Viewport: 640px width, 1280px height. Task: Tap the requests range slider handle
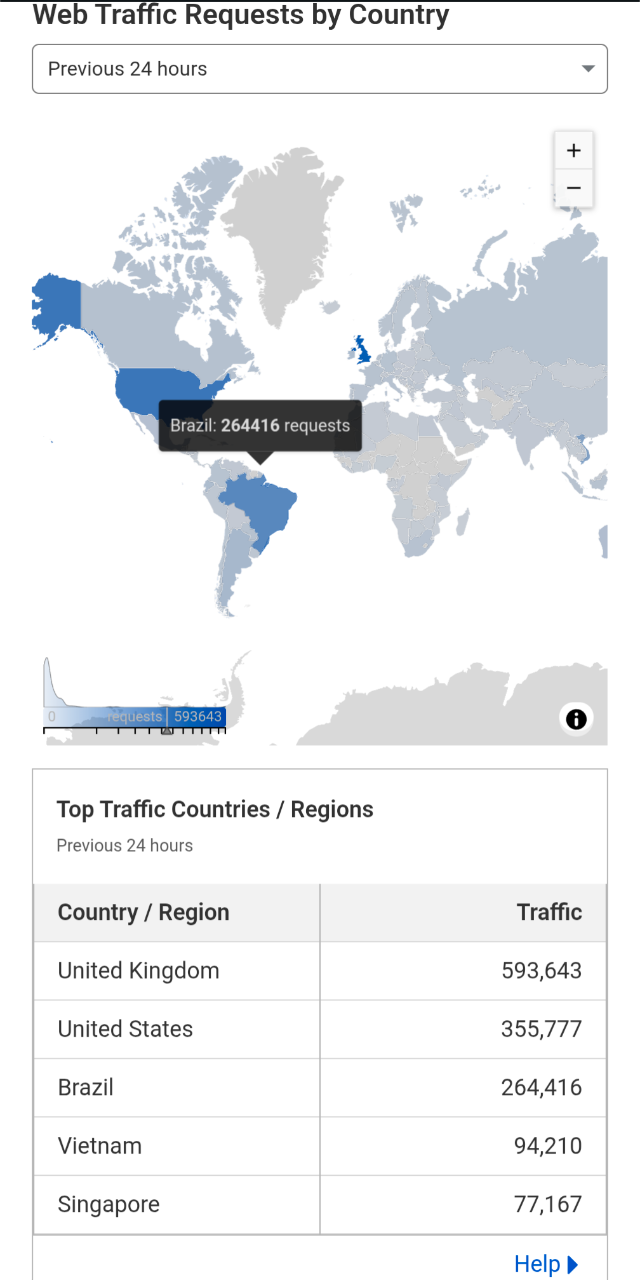point(167,729)
